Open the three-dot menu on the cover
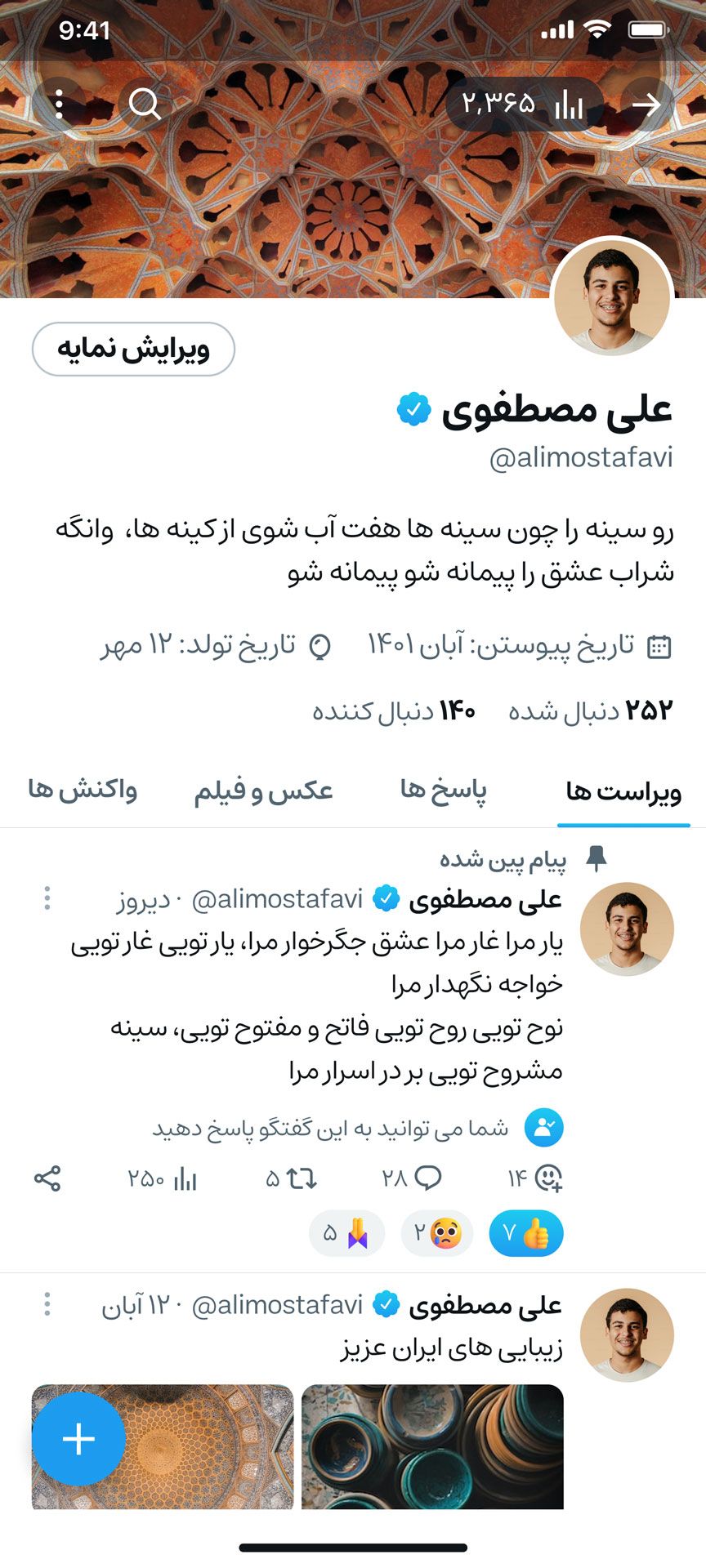 tap(59, 105)
